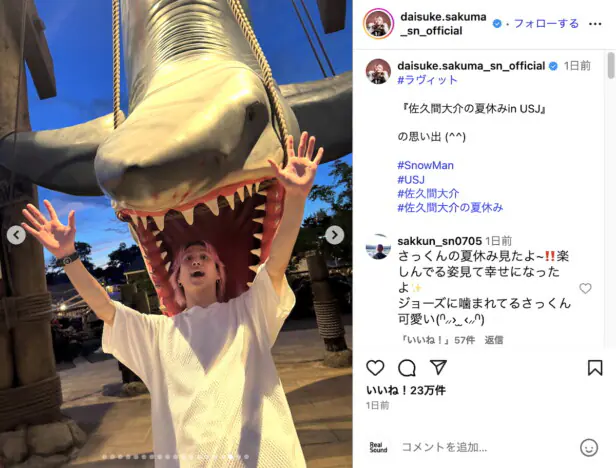Open the emoji picker for comments
Screen dimensions: 616x468
click(x=589, y=447)
